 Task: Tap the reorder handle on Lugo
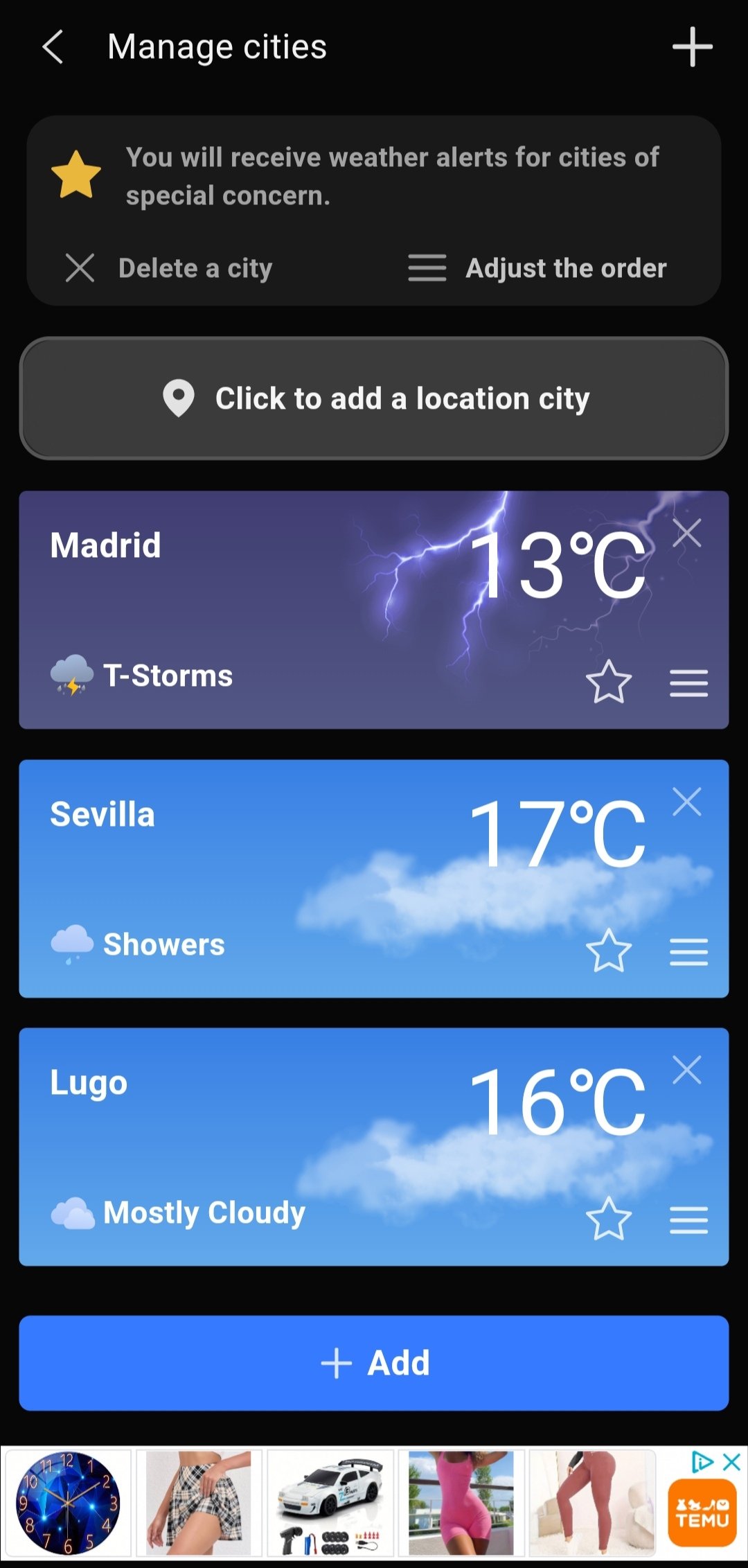click(688, 1220)
